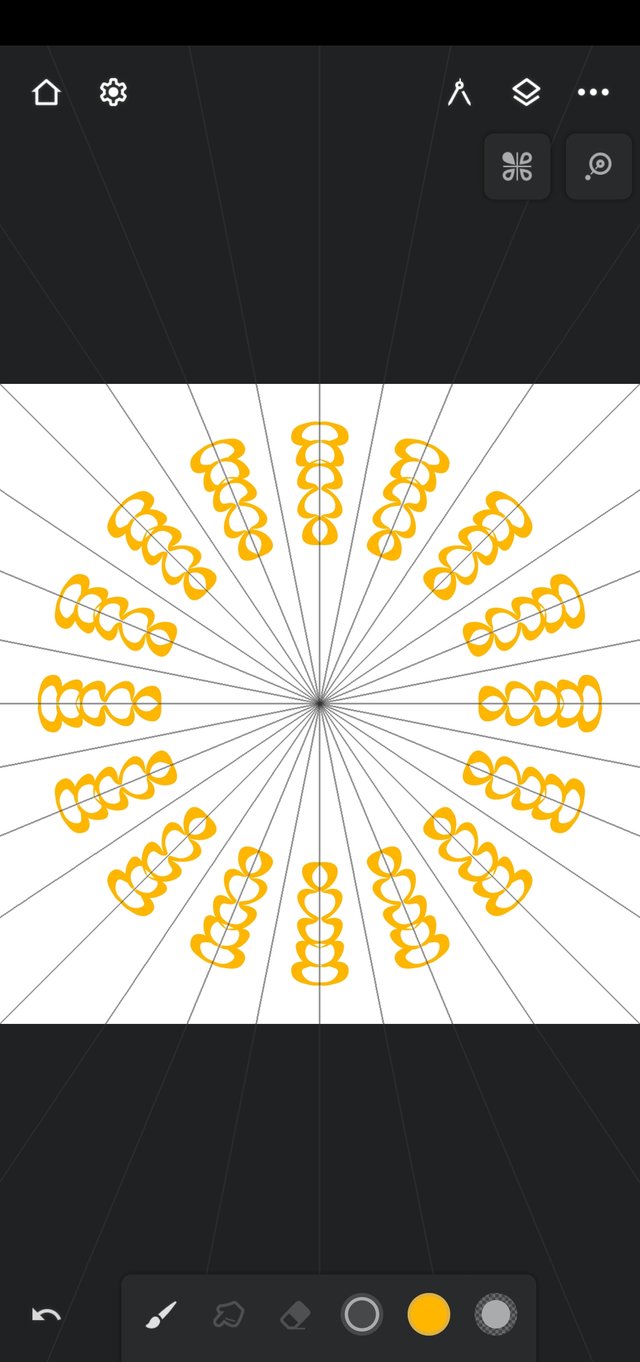Image resolution: width=640 pixels, height=1362 pixels.
Task: Open the drawing guides compass tool
Action: (459, 93)
